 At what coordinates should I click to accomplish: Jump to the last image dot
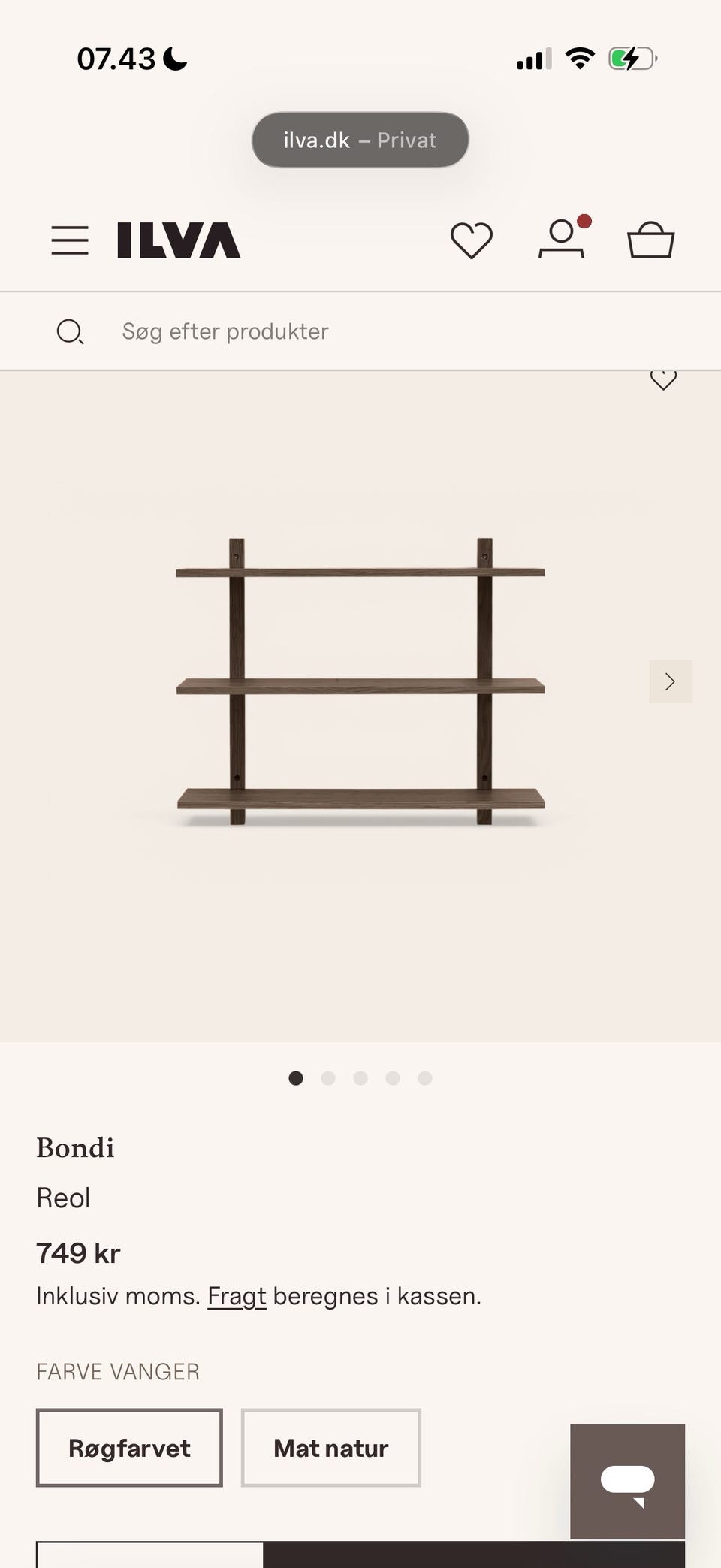point(425,1078)
